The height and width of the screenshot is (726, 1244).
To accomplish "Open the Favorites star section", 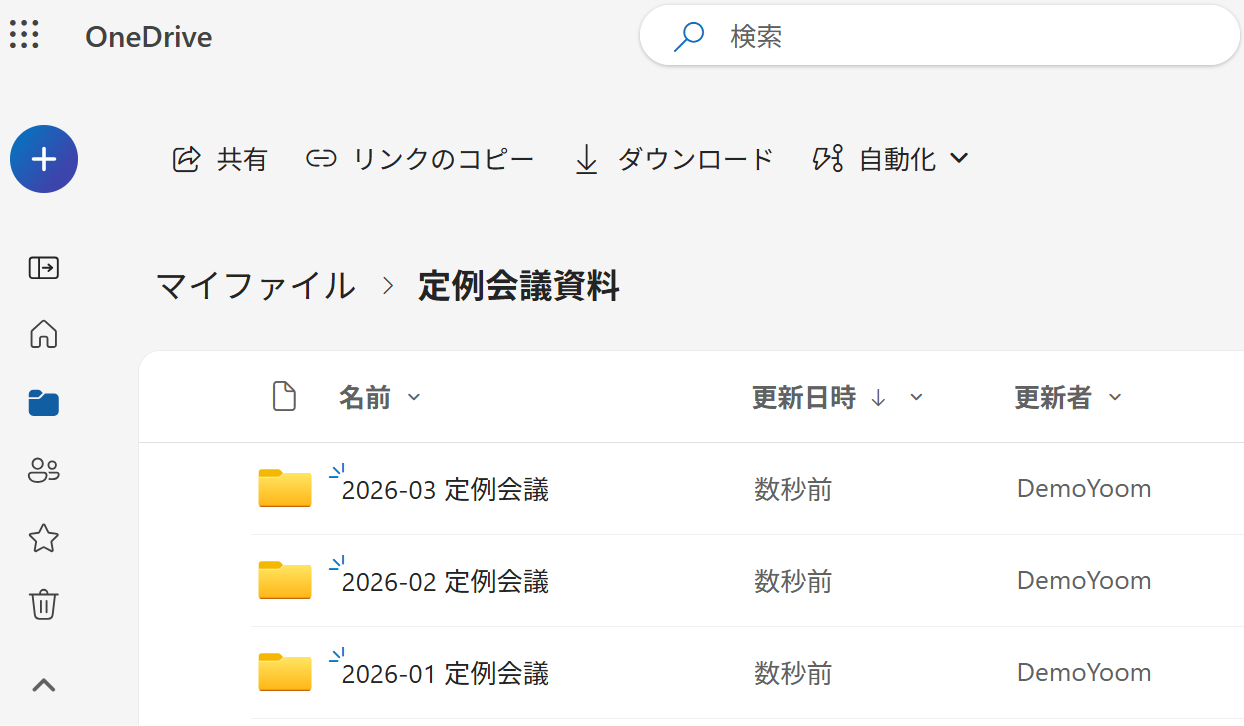I will (x=44, y=539).
